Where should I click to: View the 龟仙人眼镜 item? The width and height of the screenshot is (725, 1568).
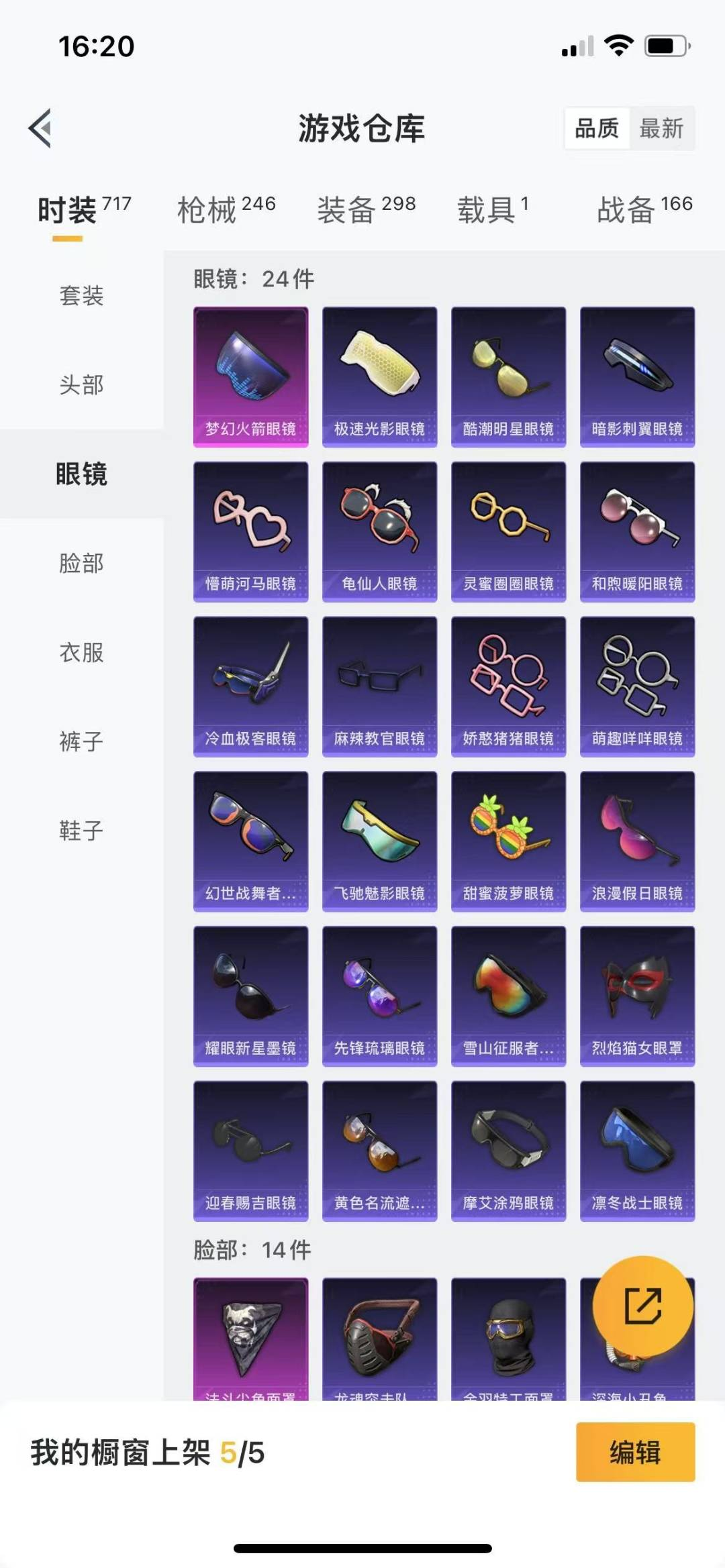point(379,531)
